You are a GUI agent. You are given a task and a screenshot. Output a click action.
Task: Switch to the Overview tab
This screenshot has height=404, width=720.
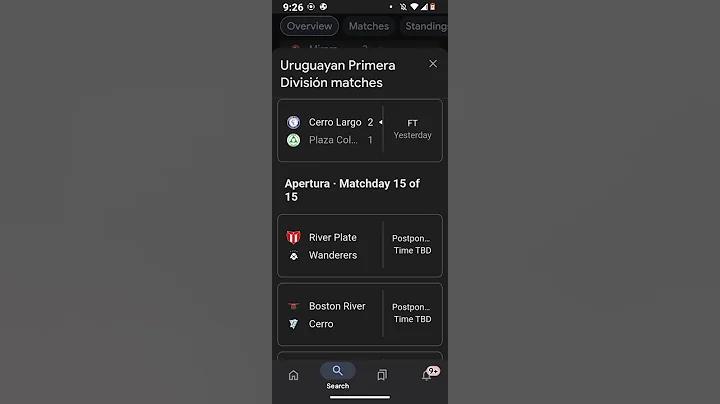click(309, 26)
